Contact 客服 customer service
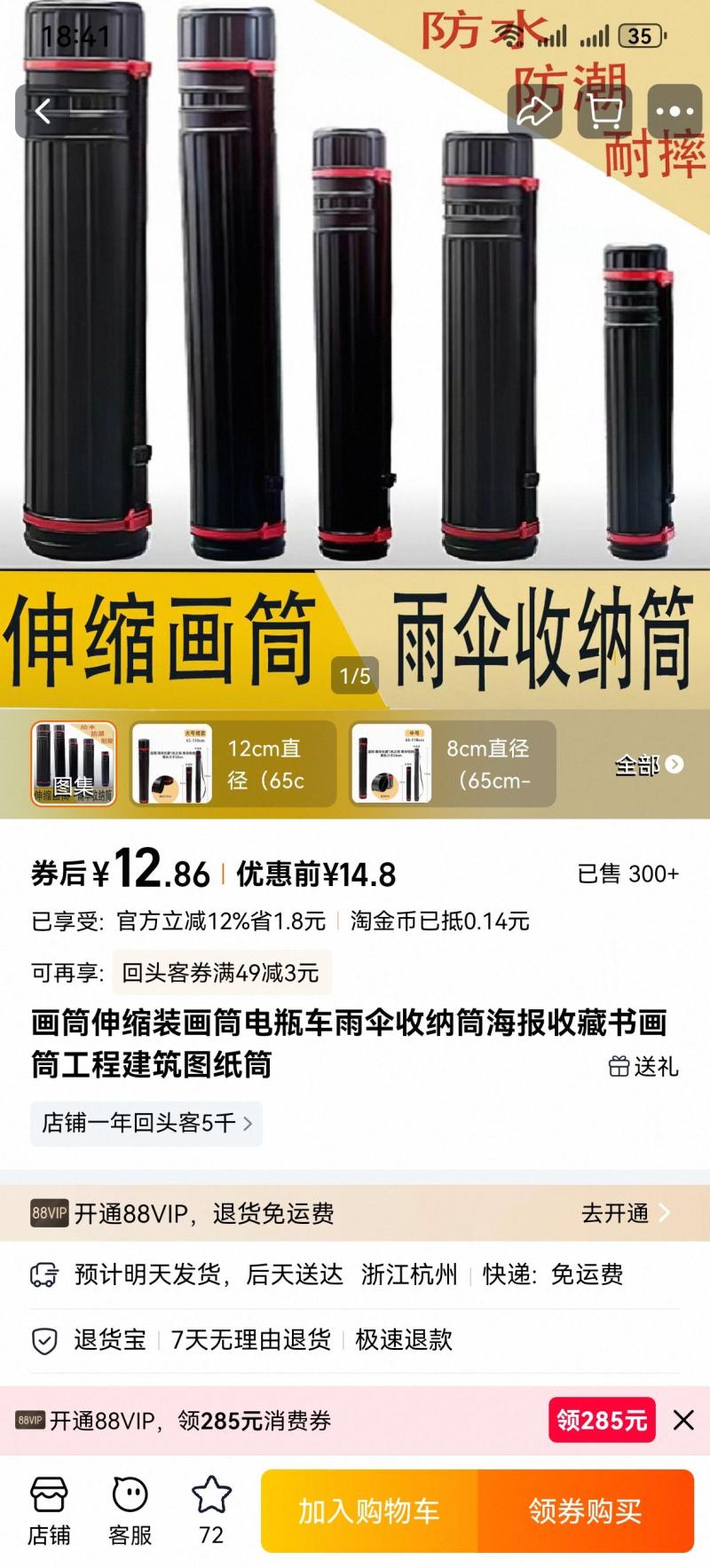The height and width of the screenshot is (1568, 710). [130, 1510]
